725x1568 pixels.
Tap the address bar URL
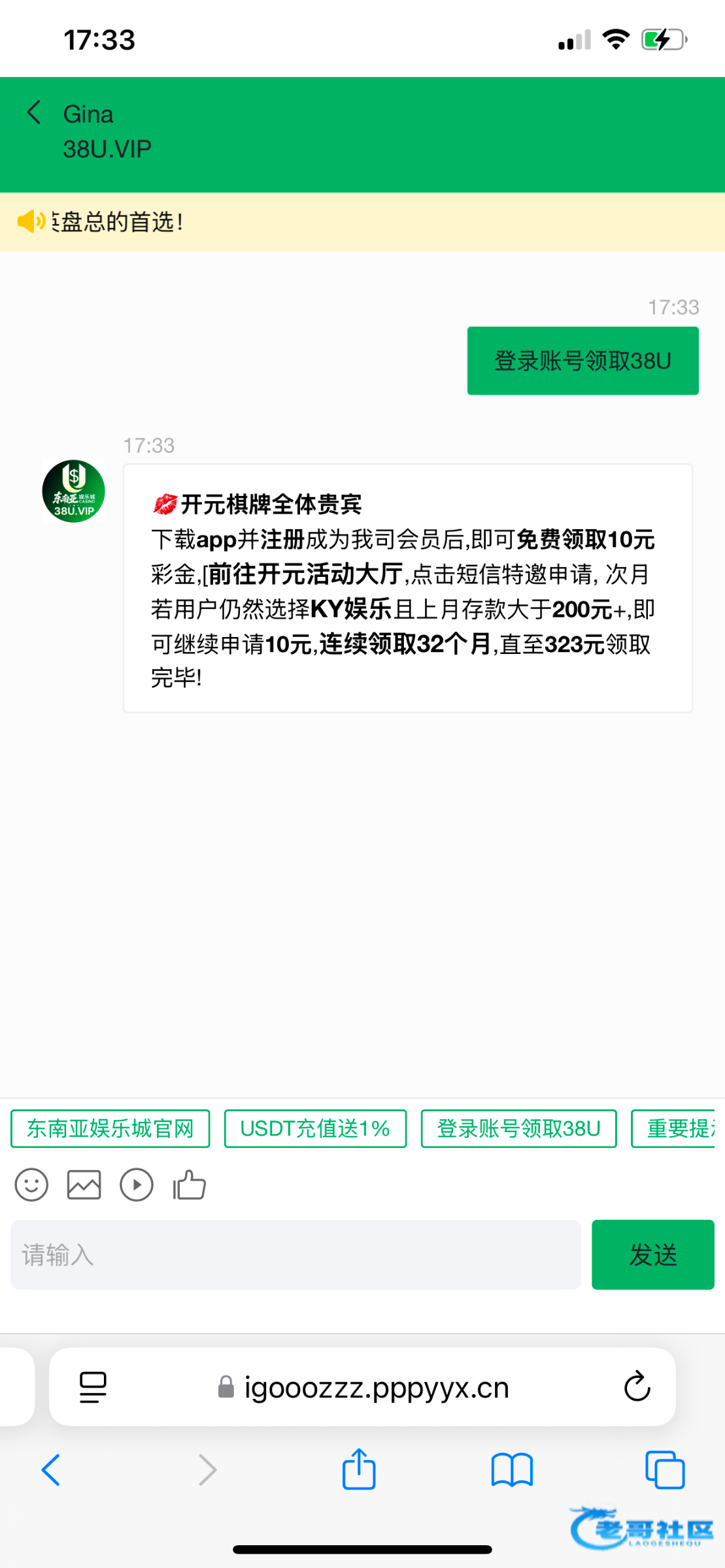point(376,1387)
